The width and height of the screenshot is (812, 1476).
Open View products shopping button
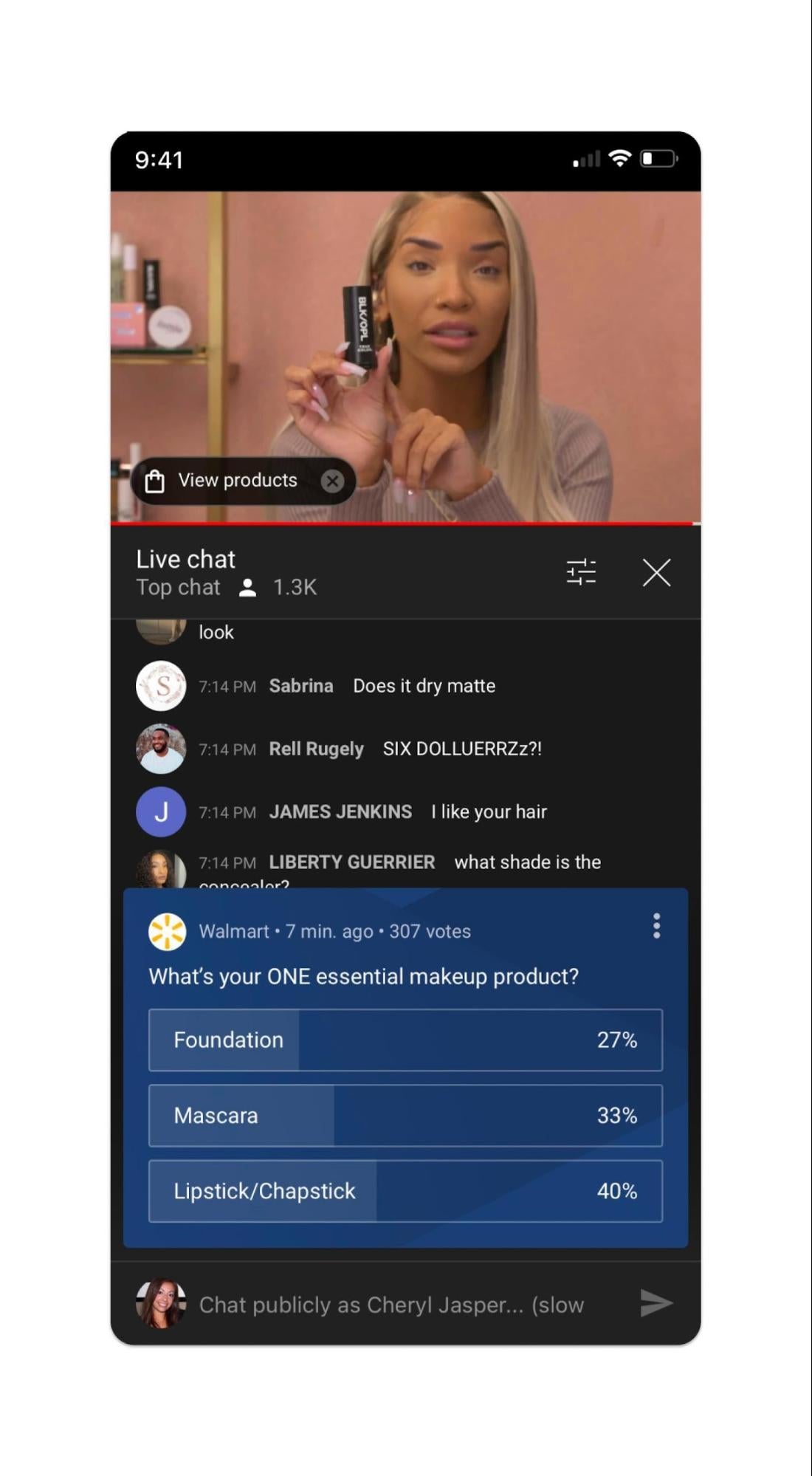click(225, 481)
